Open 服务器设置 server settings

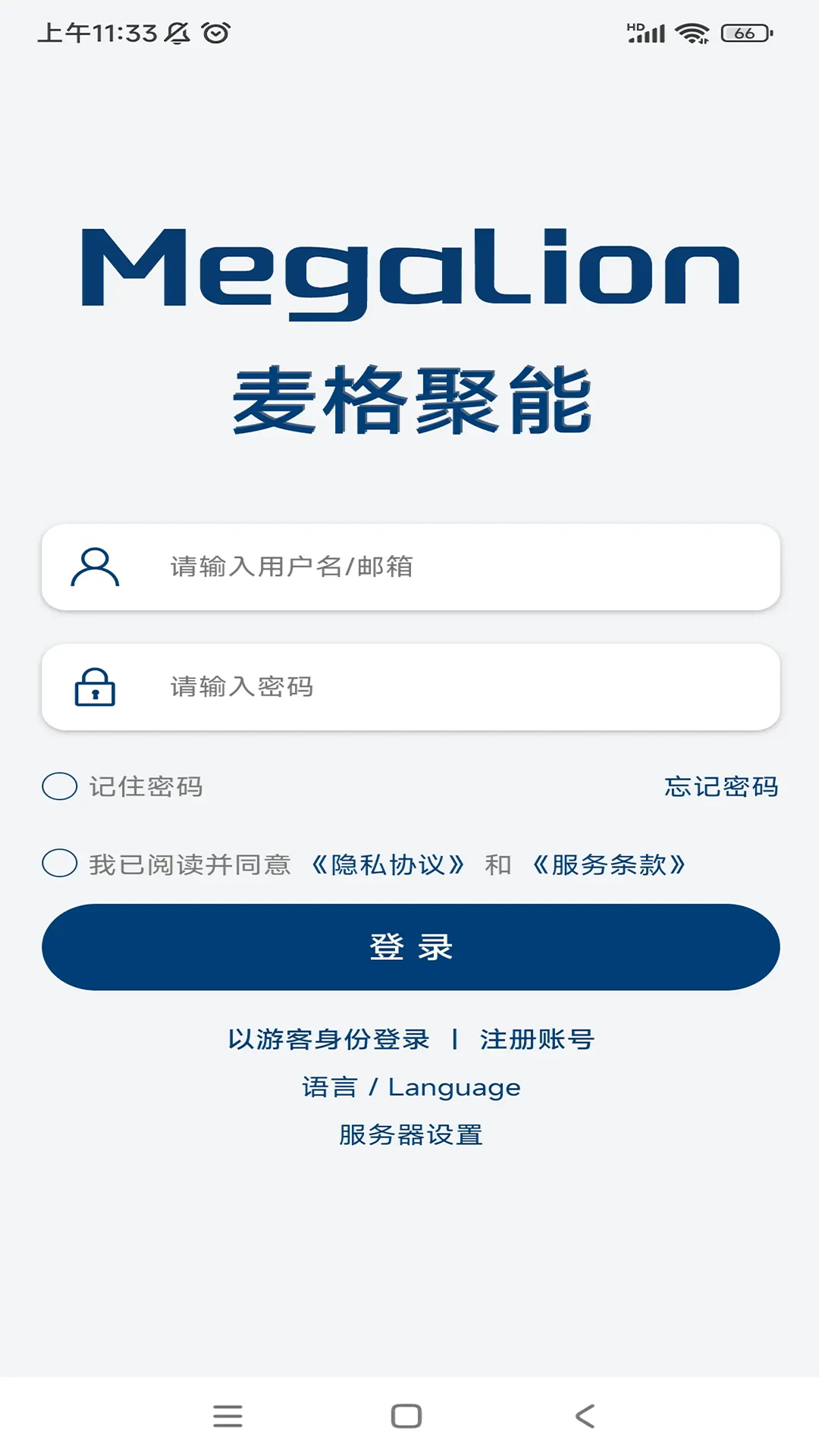coord(411,1134)
